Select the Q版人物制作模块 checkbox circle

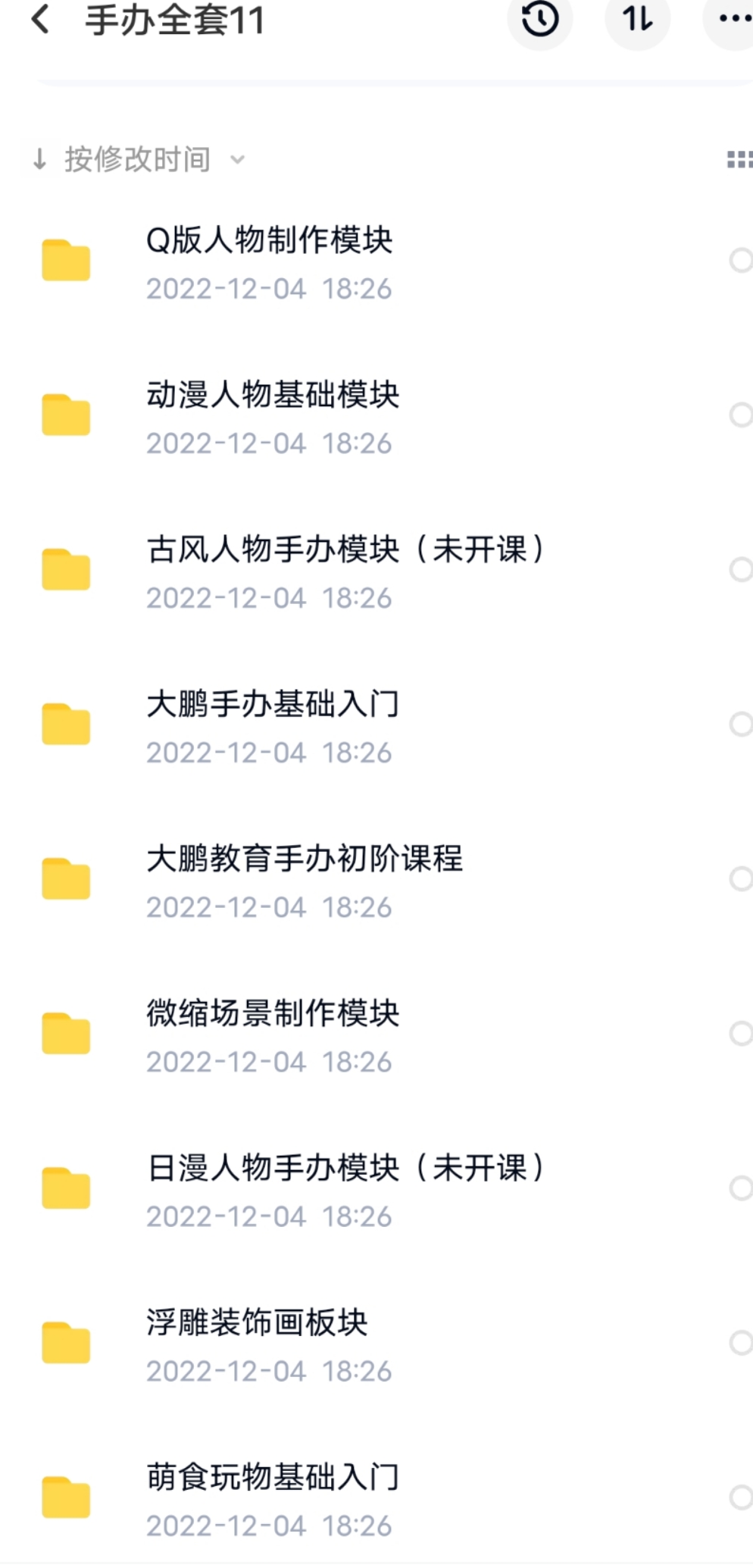740,260
